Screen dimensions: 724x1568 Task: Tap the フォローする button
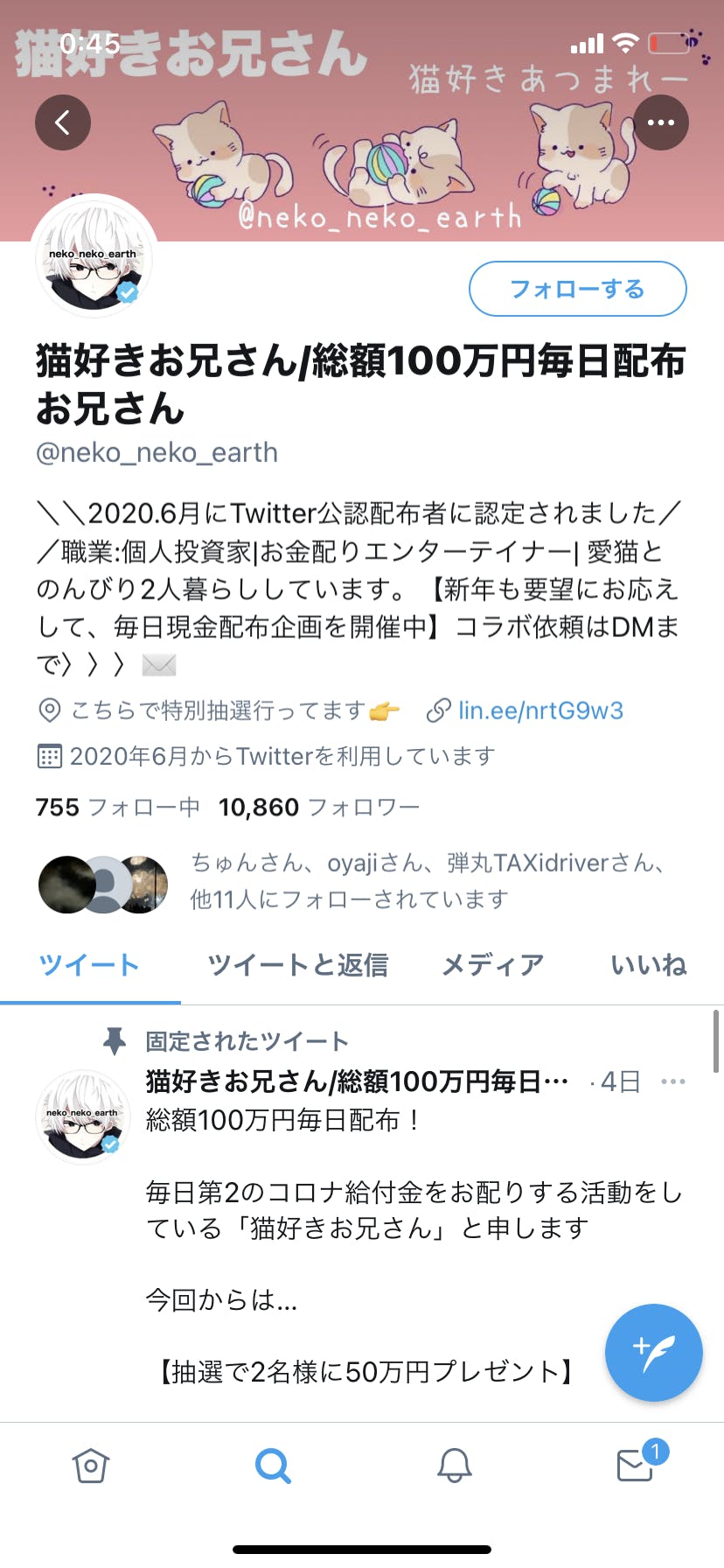577,289
